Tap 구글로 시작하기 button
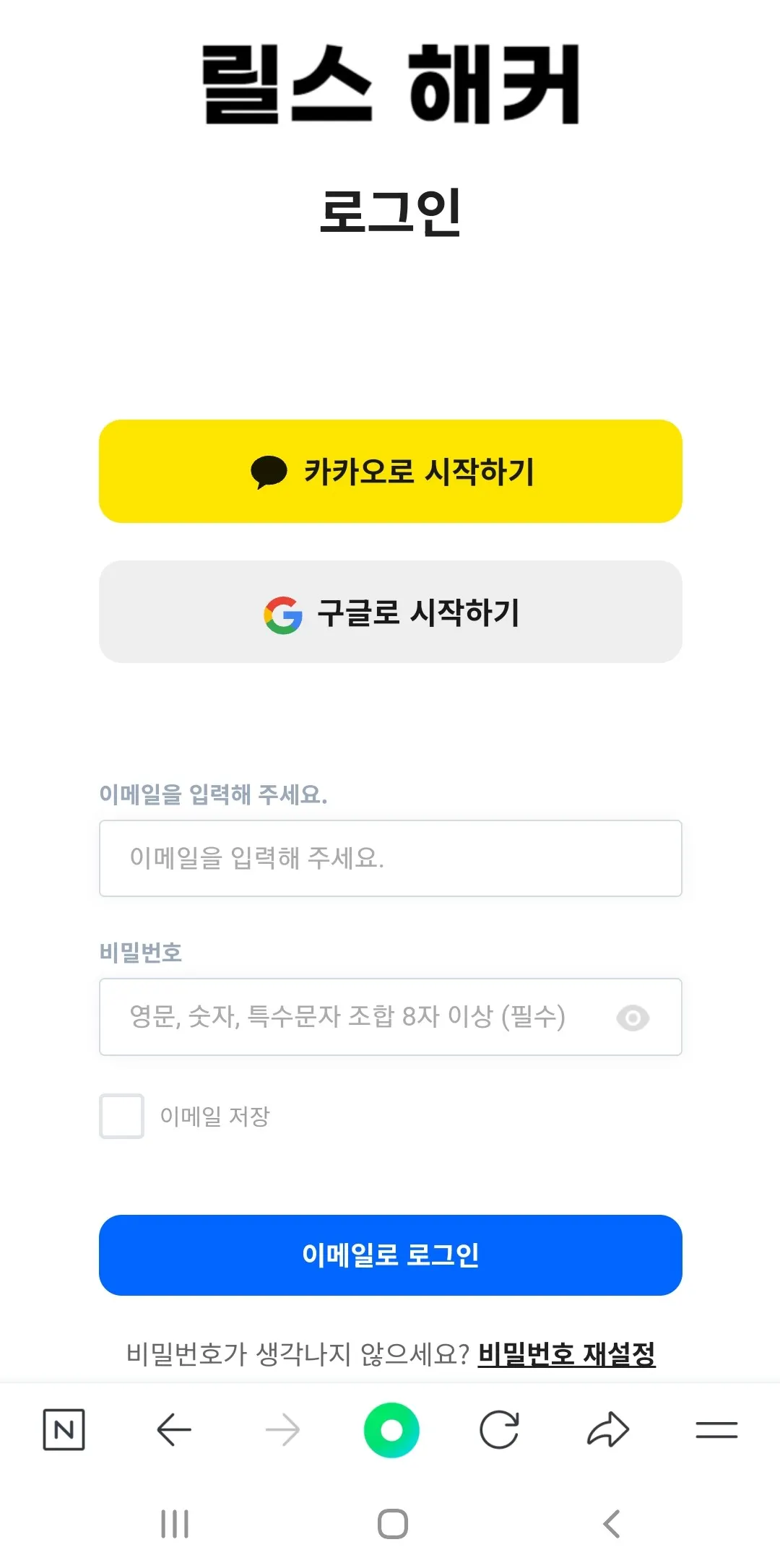The height and width of the screenshot is (1568, 780). pos(390,612)
